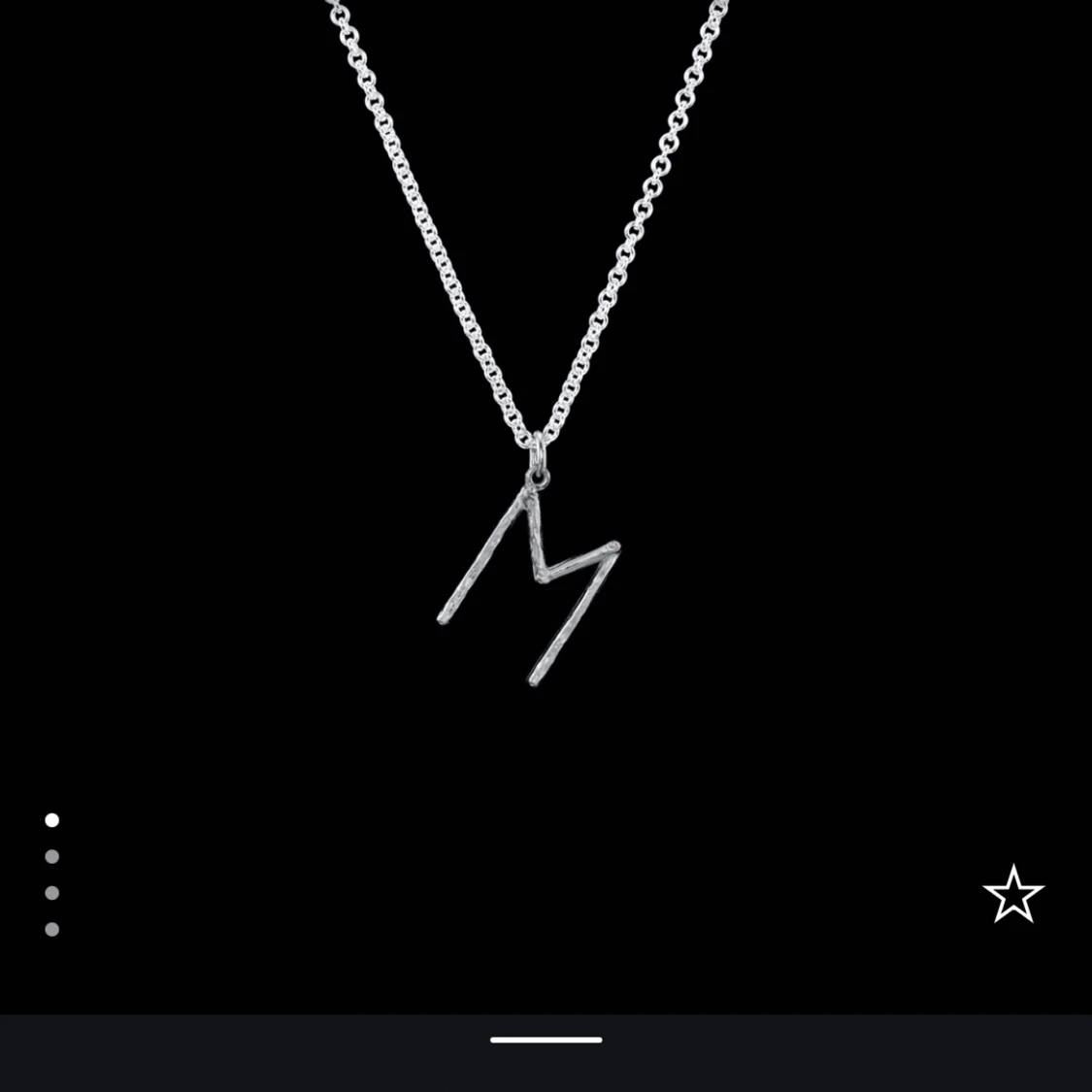Select the third image indicator dot
The height and width of the screenshot is (1092, 1092).
[x=52, y=893]
